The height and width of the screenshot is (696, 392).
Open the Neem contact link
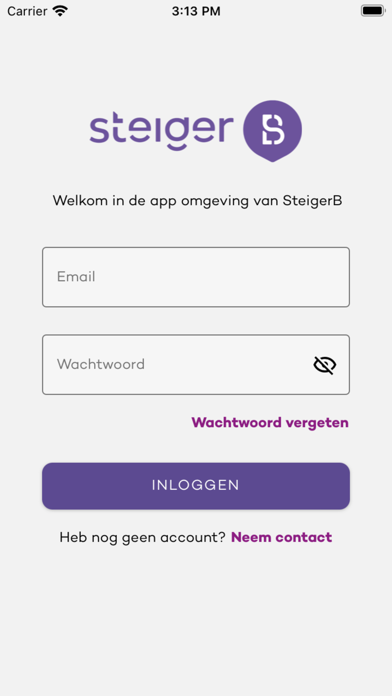tap(281, 537)
